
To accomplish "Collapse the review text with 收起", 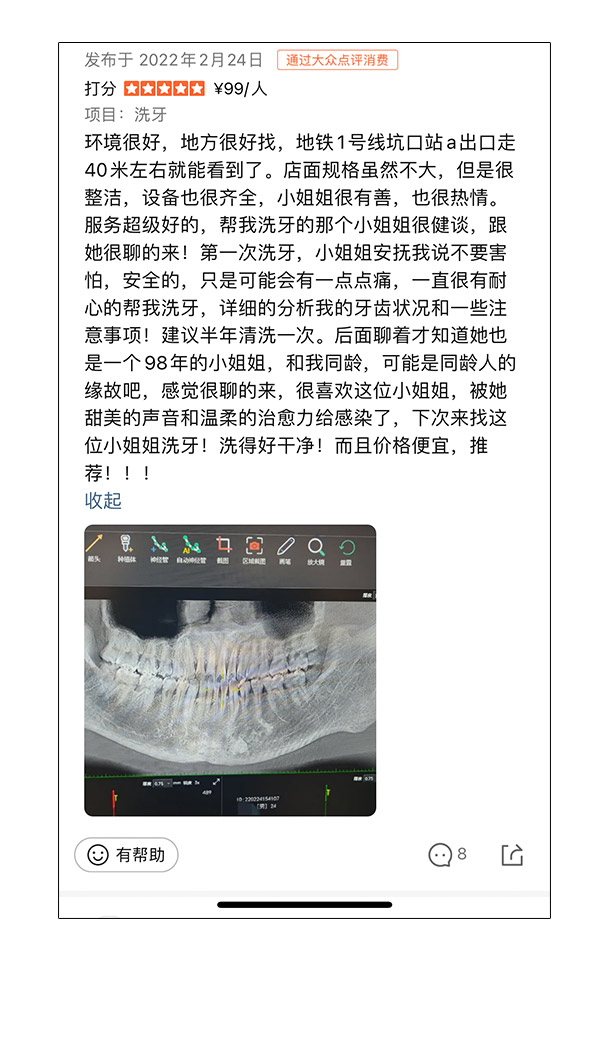I will [x=103, y=501].
